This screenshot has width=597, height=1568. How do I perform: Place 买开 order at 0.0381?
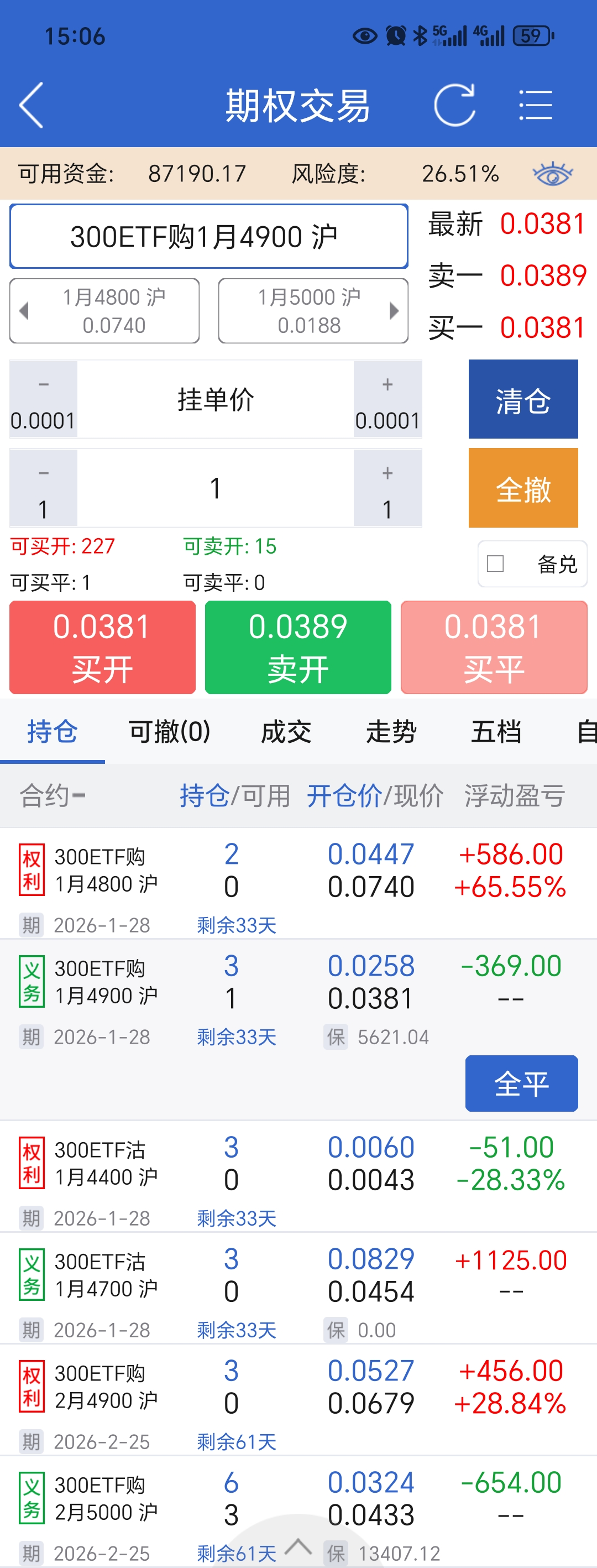[102, 647]
